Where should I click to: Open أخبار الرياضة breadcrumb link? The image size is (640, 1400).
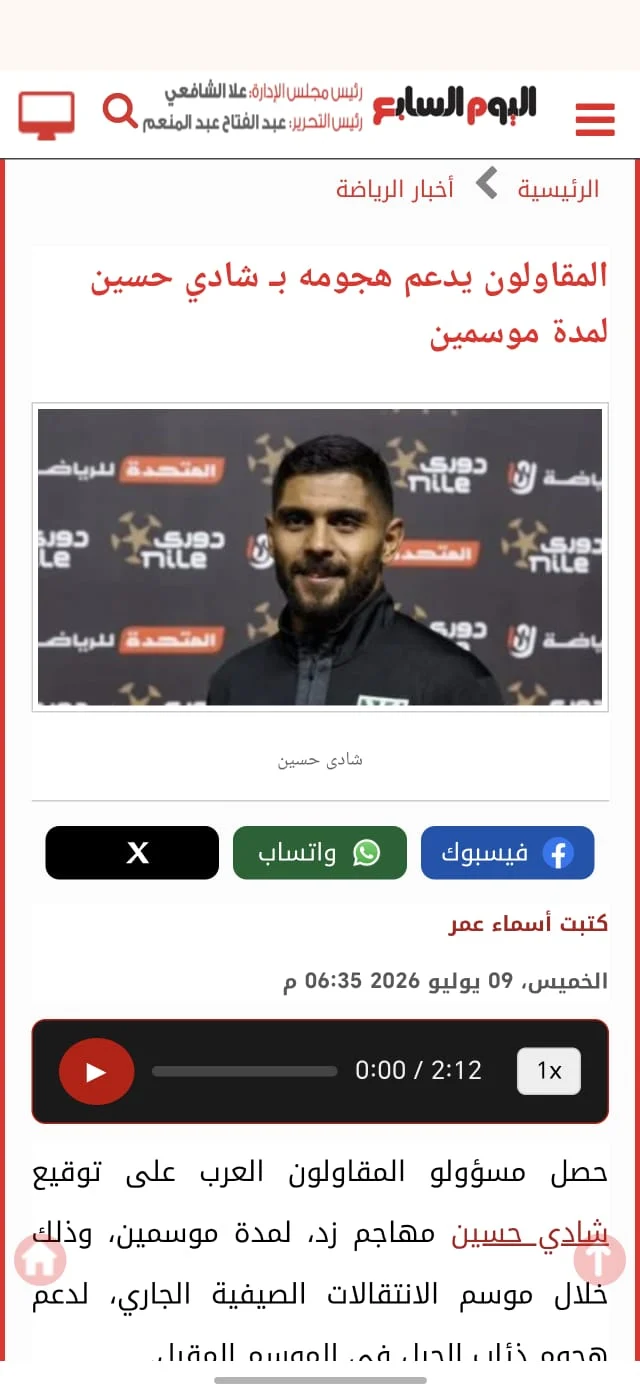[x=395, y=189]
